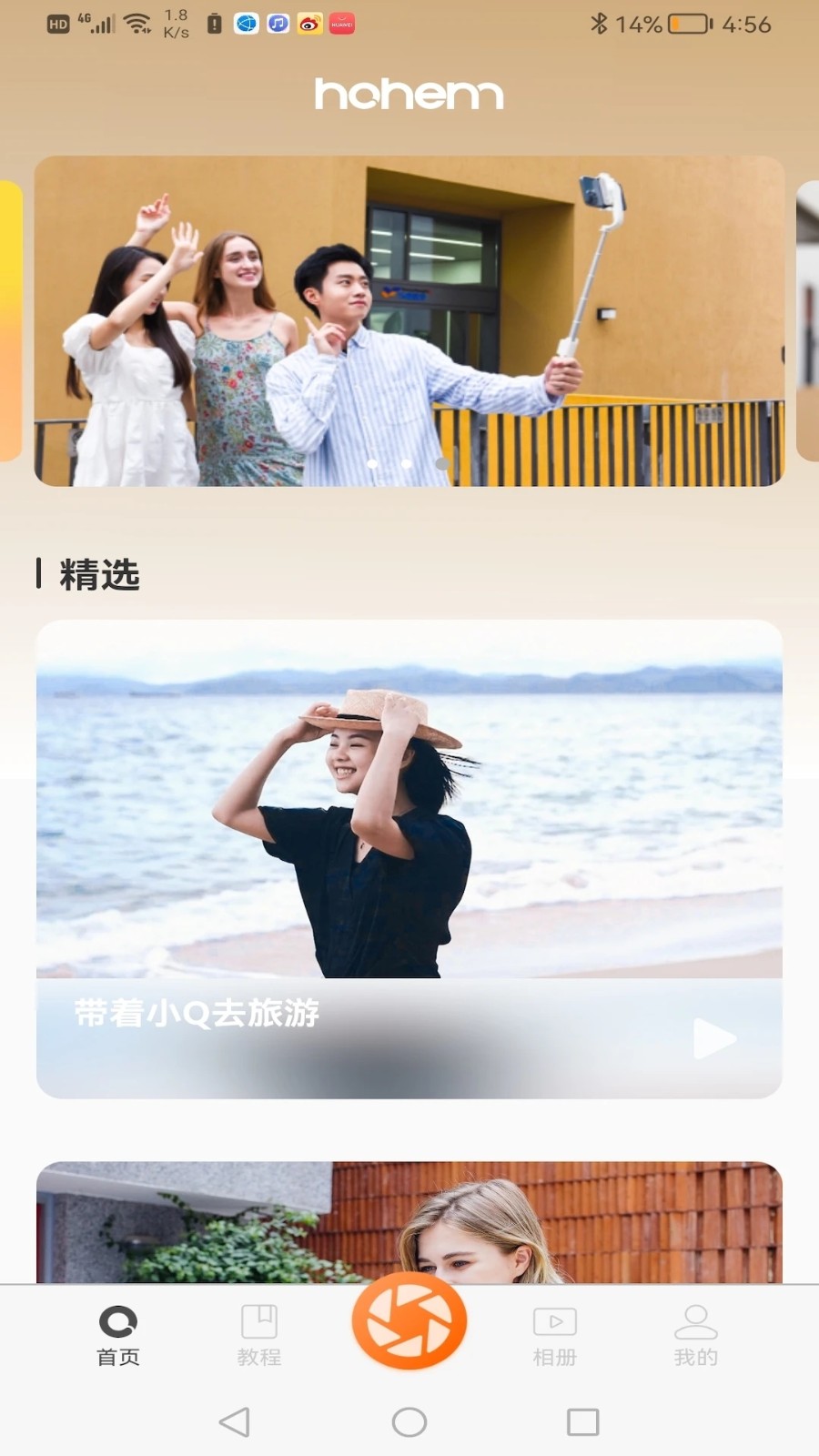This screenshot has width=819, height=1456.
Task: Go to the 我的 profile tab
Action: click(x=695, y=1336)
